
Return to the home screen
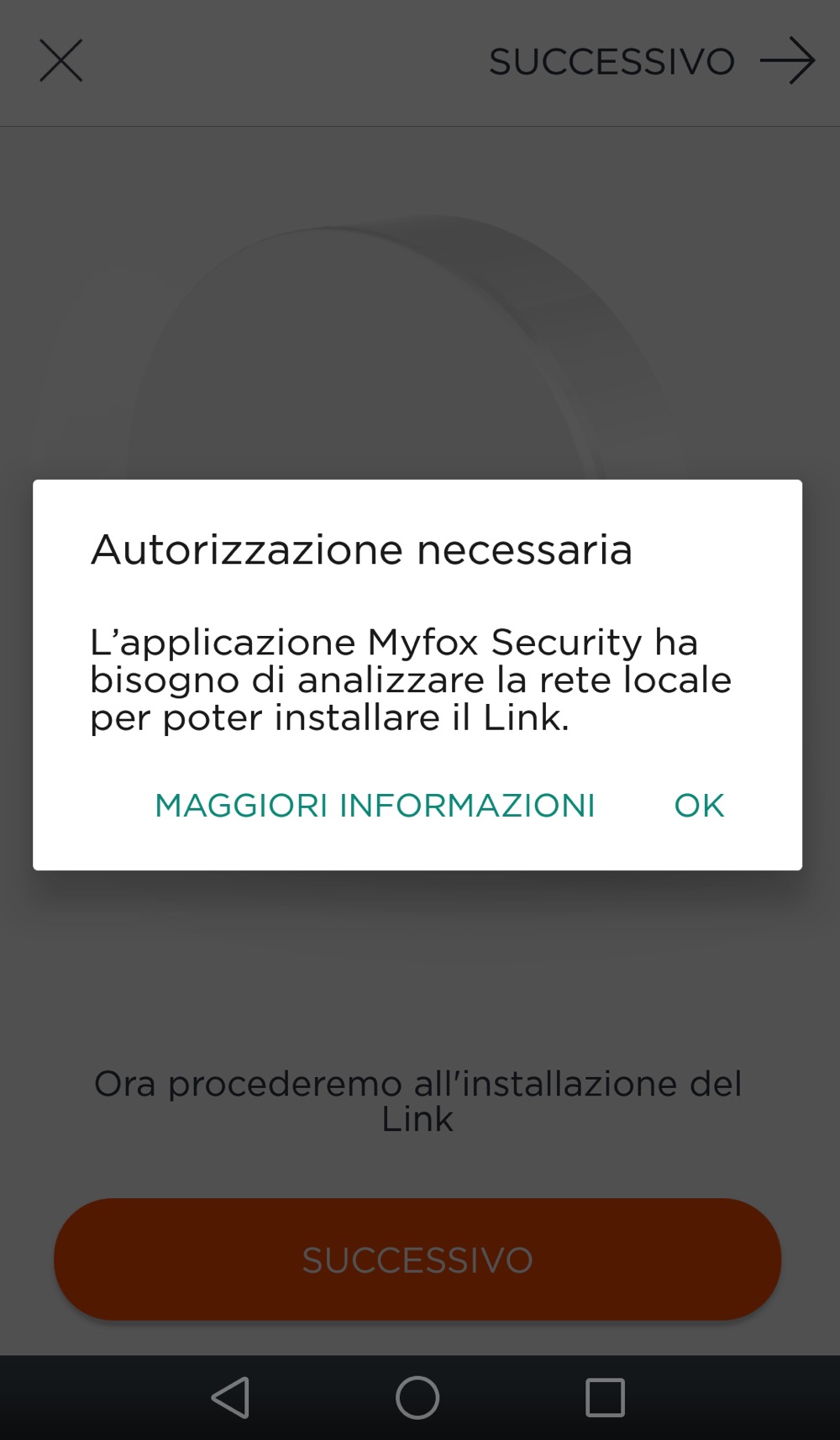[417, 1398]
